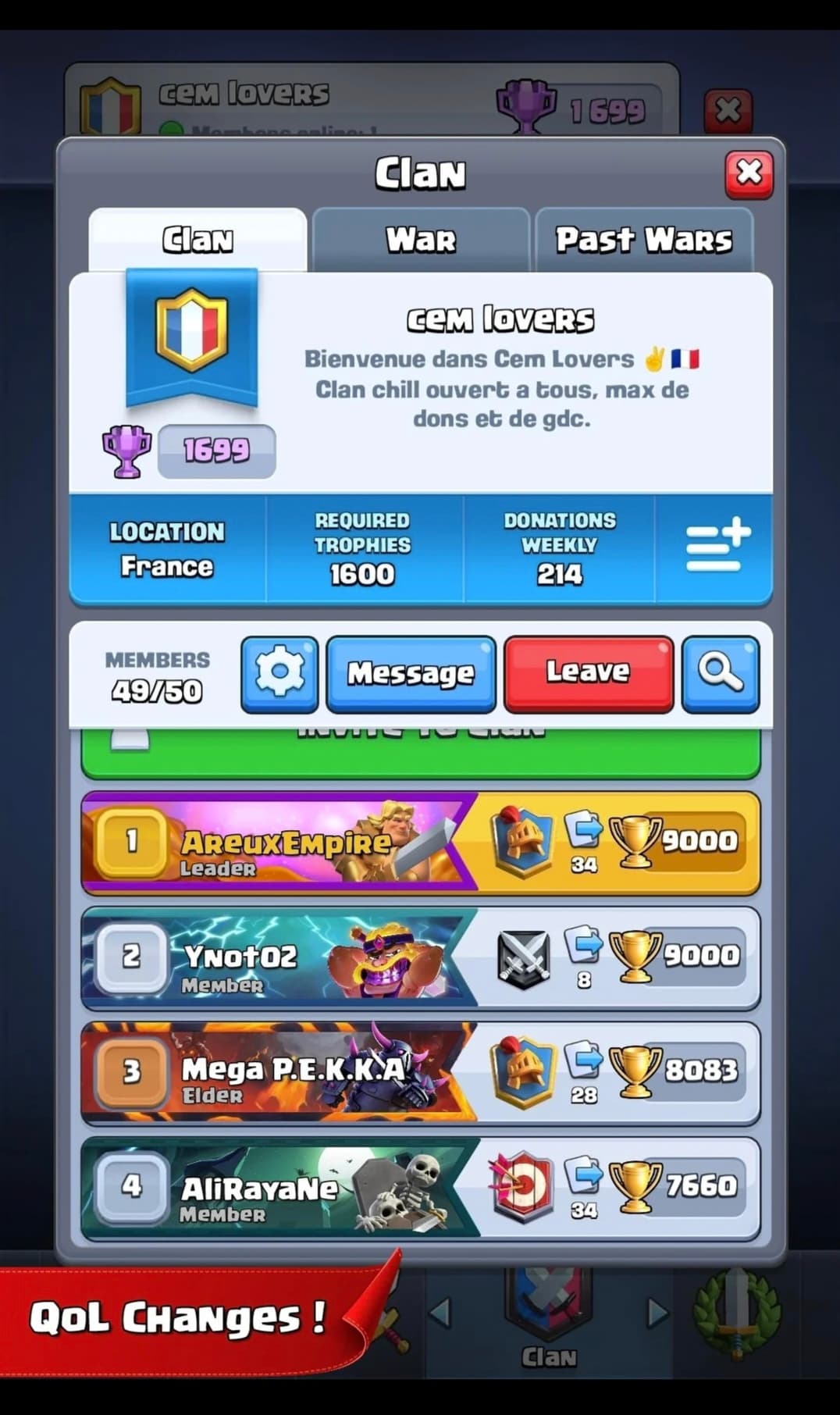Open clan settings gear
This screenshot has width=840, height=1415.
pyautogui.click(x=279, y=674)
